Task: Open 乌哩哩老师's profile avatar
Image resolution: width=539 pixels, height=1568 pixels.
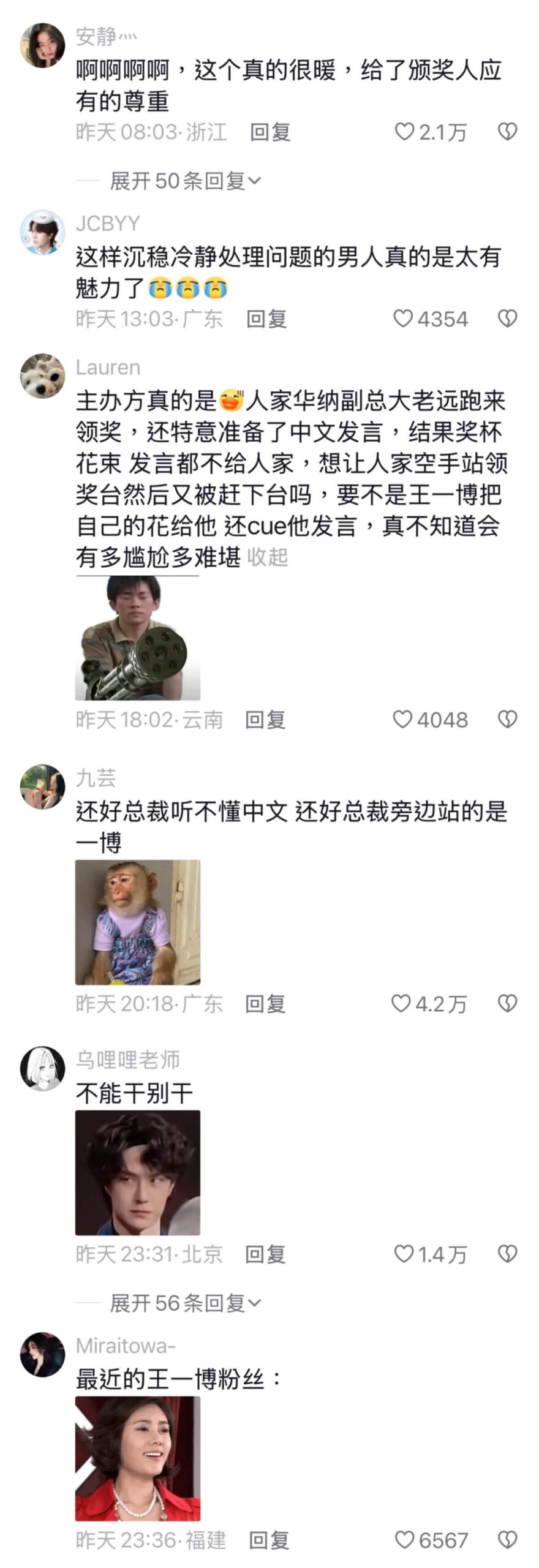Action: click(x=42, y=1069)
